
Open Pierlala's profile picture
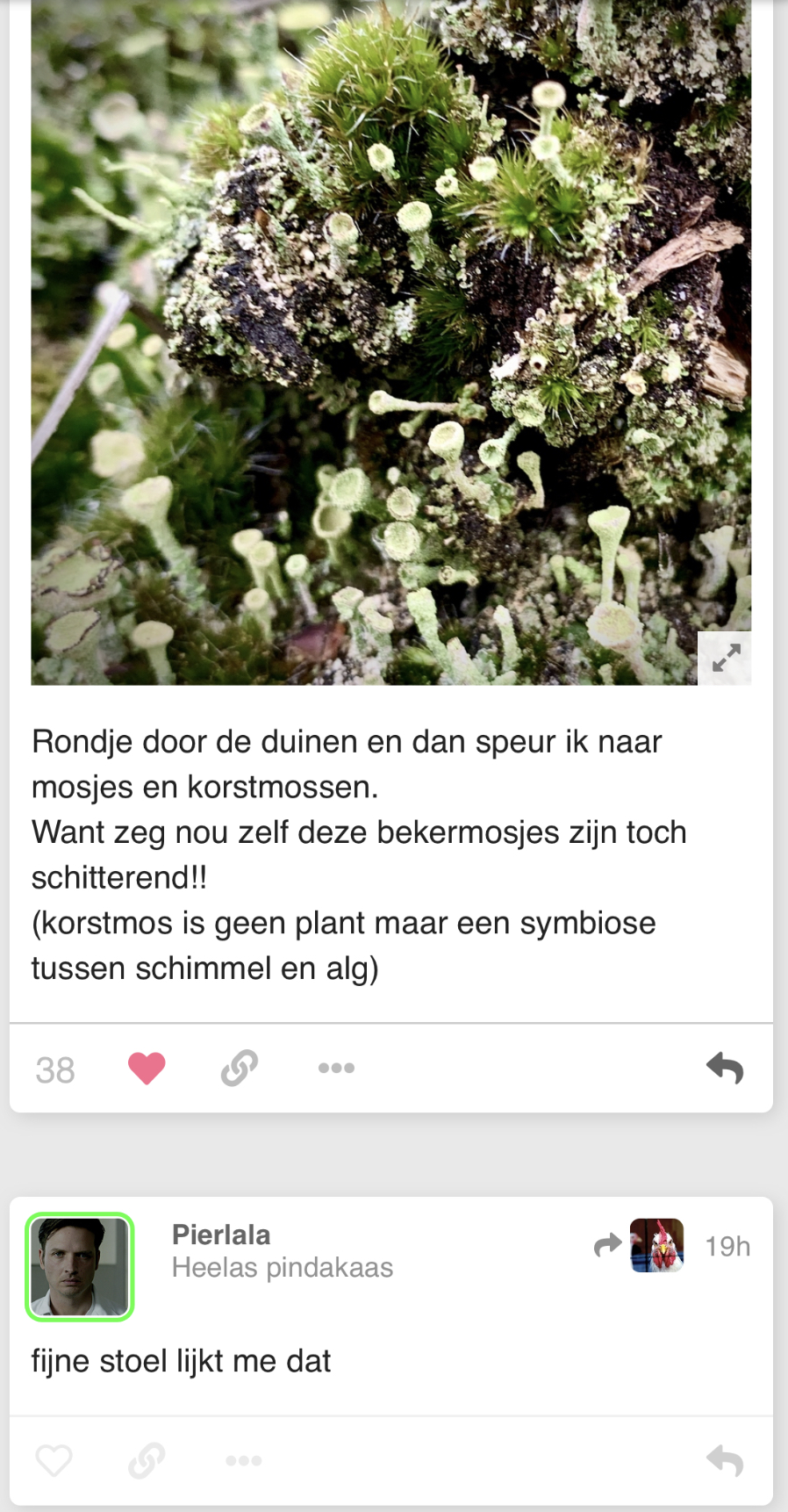pos(80,1267)
